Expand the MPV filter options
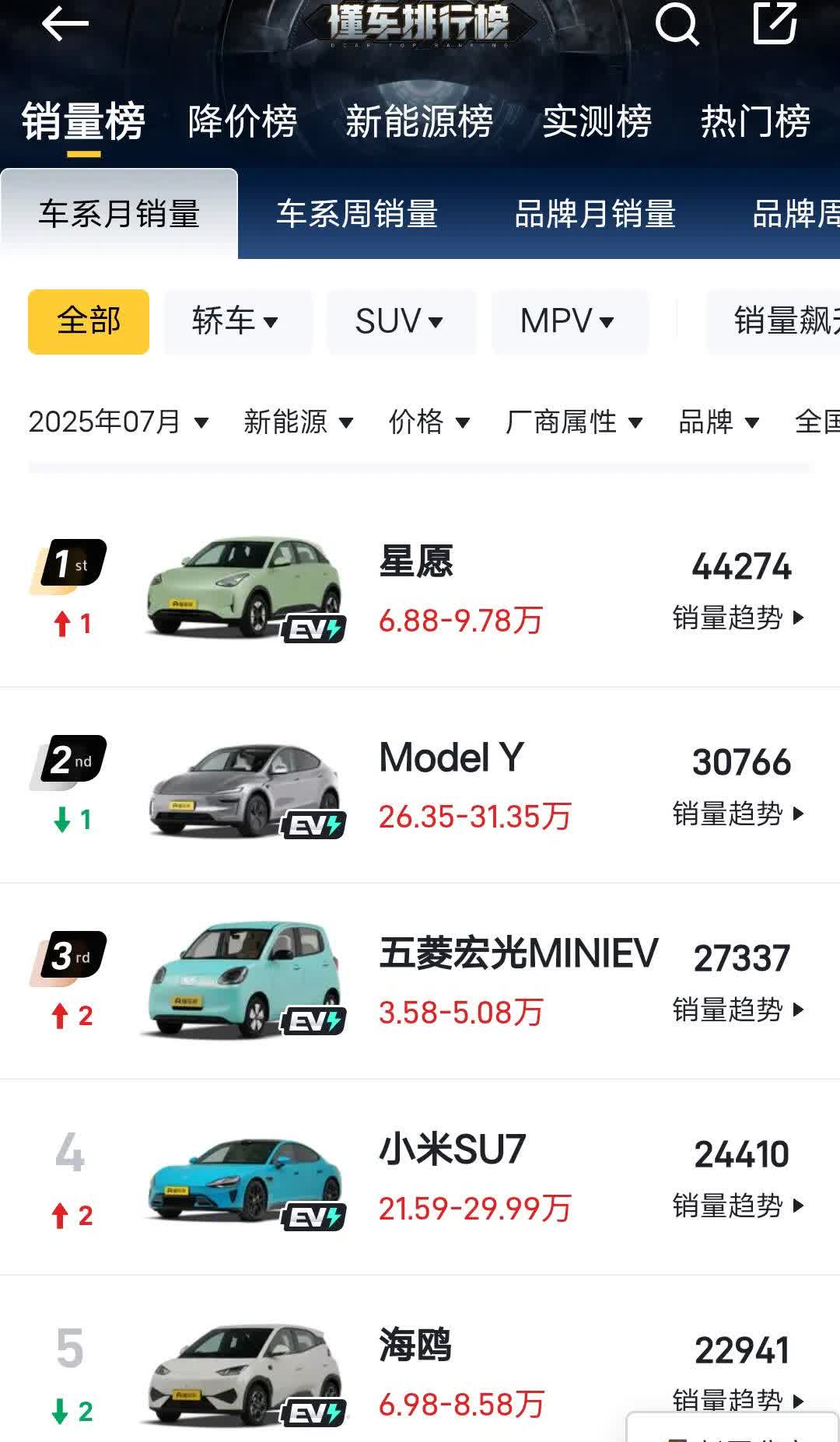Image resolution: width=840 pixels, height=1442 pixels. pyautogui.click(x=569, y=321)
